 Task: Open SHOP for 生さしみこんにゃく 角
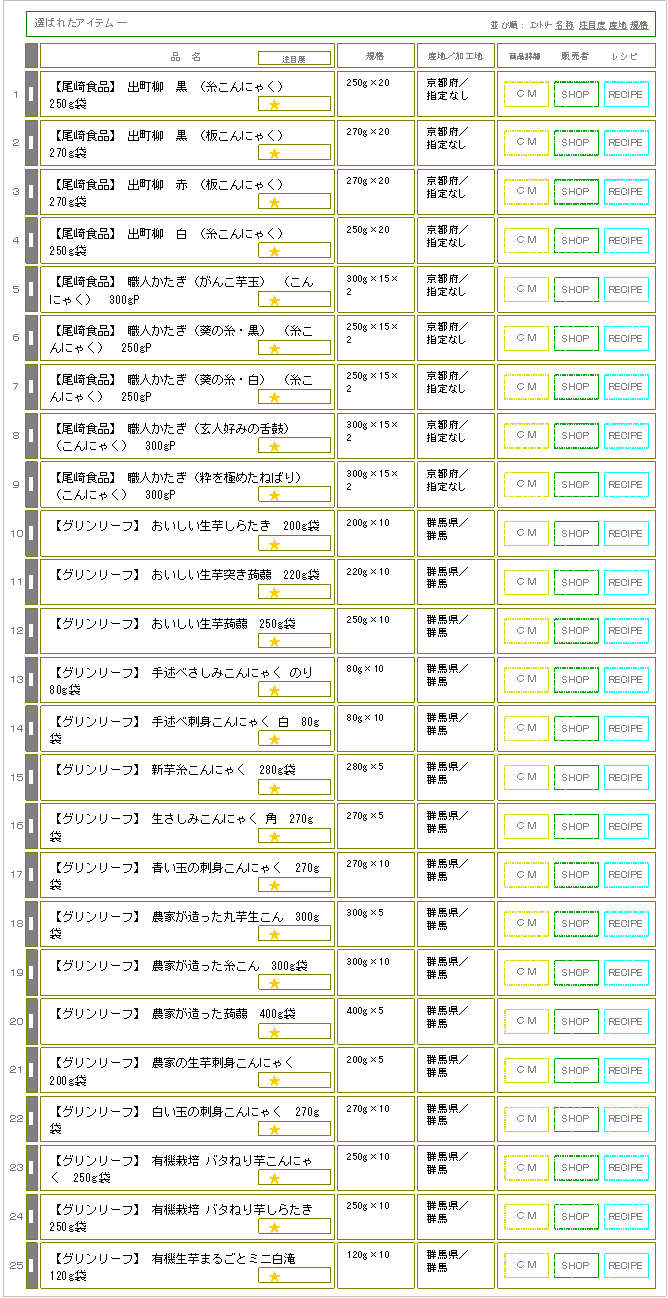pos(576,827)
